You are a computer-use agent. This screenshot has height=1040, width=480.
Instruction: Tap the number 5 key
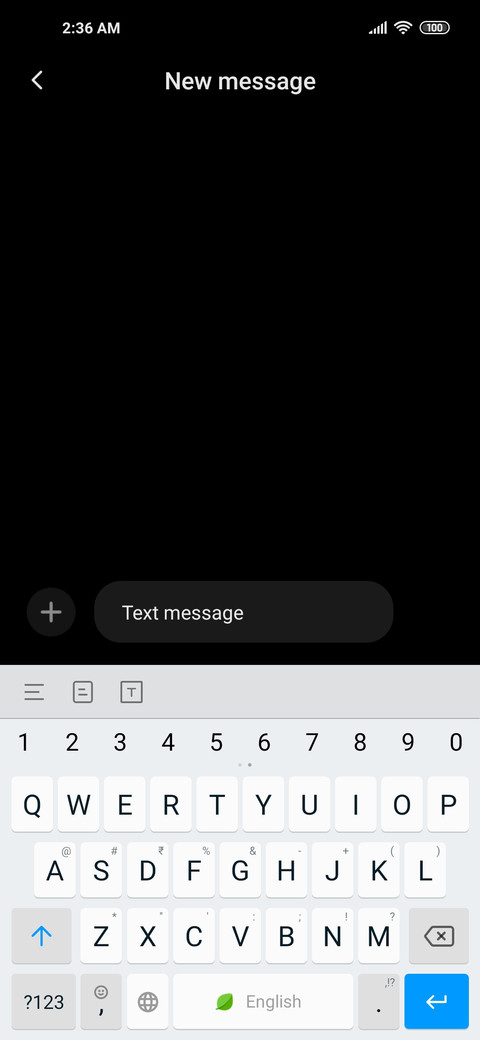[x=216, y=742]
